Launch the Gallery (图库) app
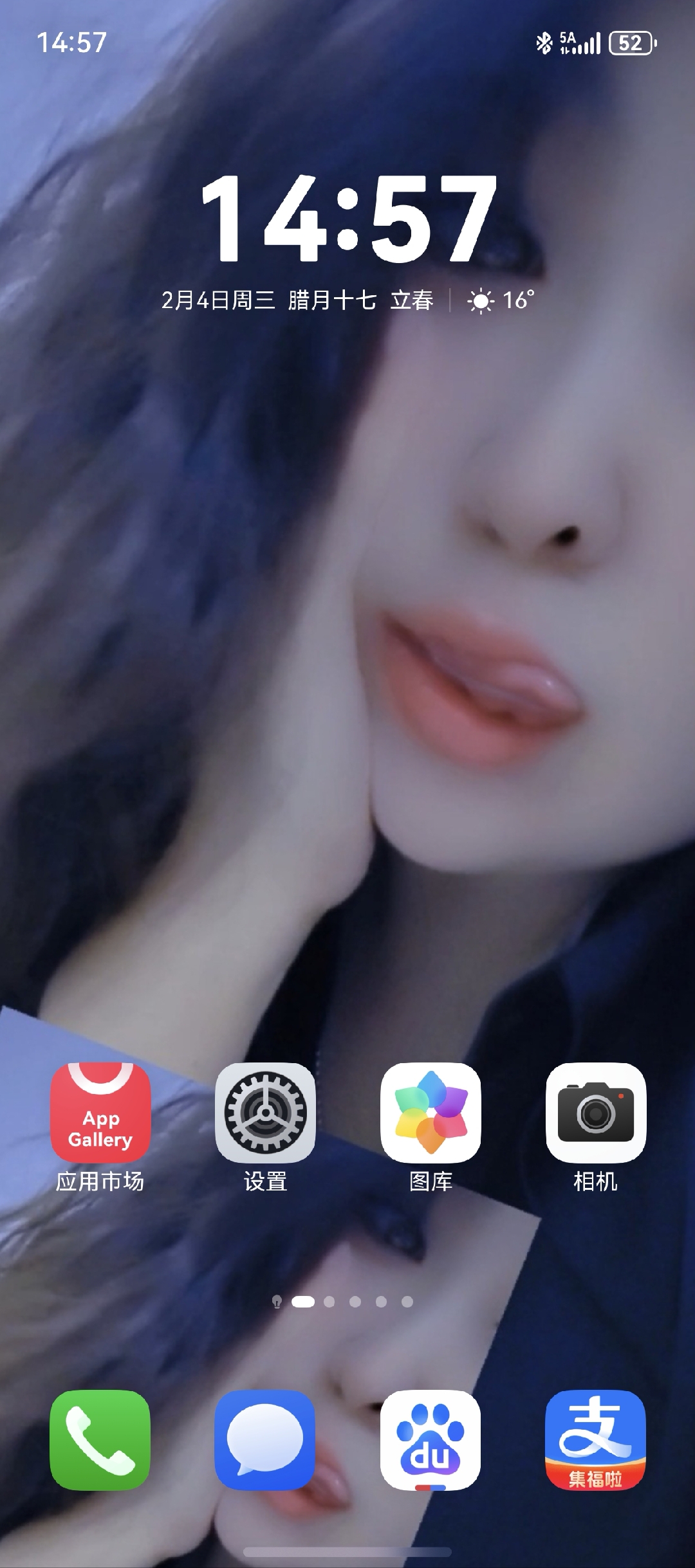The width and height of the screenshot is (695, 1568). (431, 1112)
